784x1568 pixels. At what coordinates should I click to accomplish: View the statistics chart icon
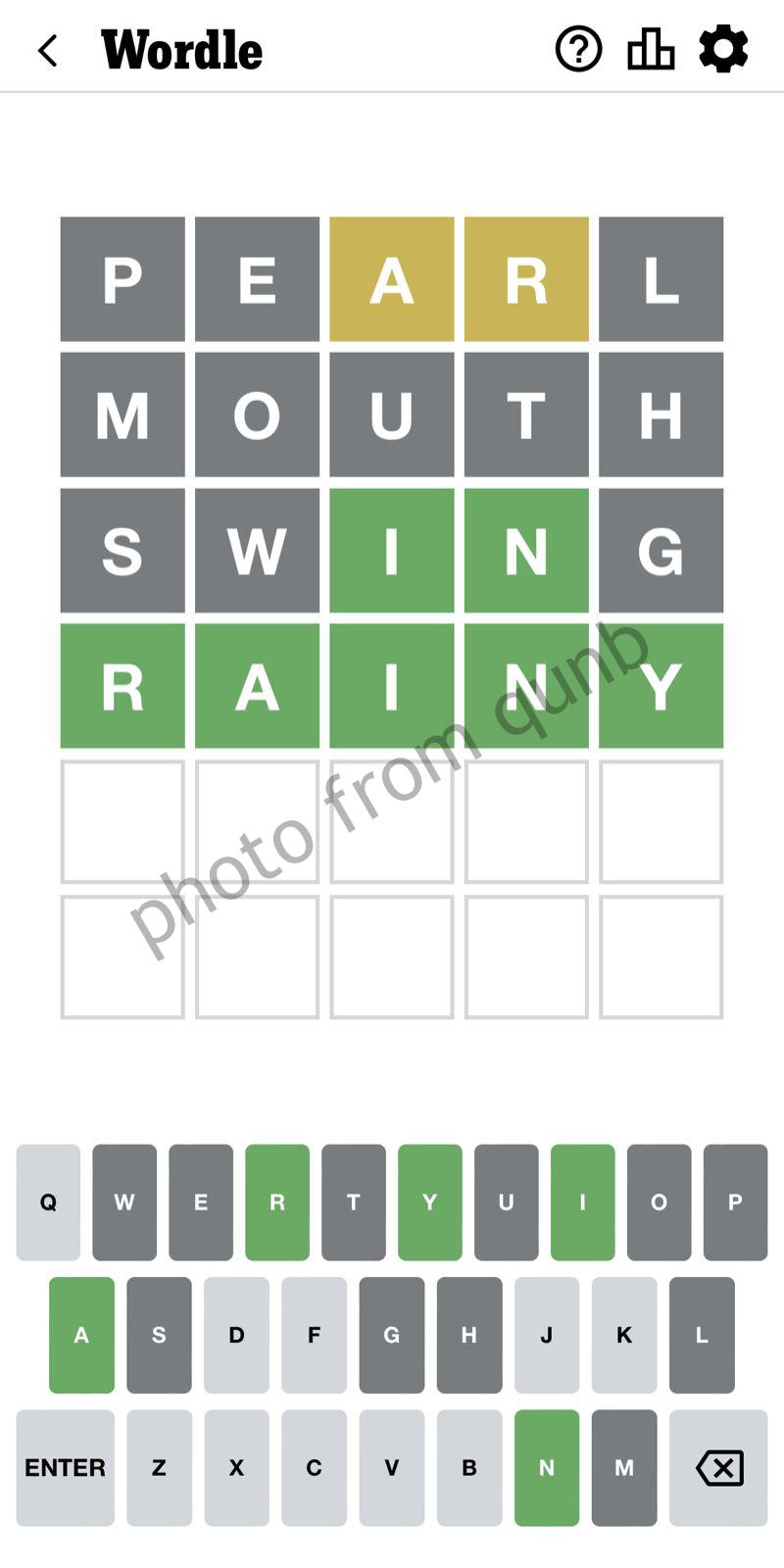coord(651,49)
